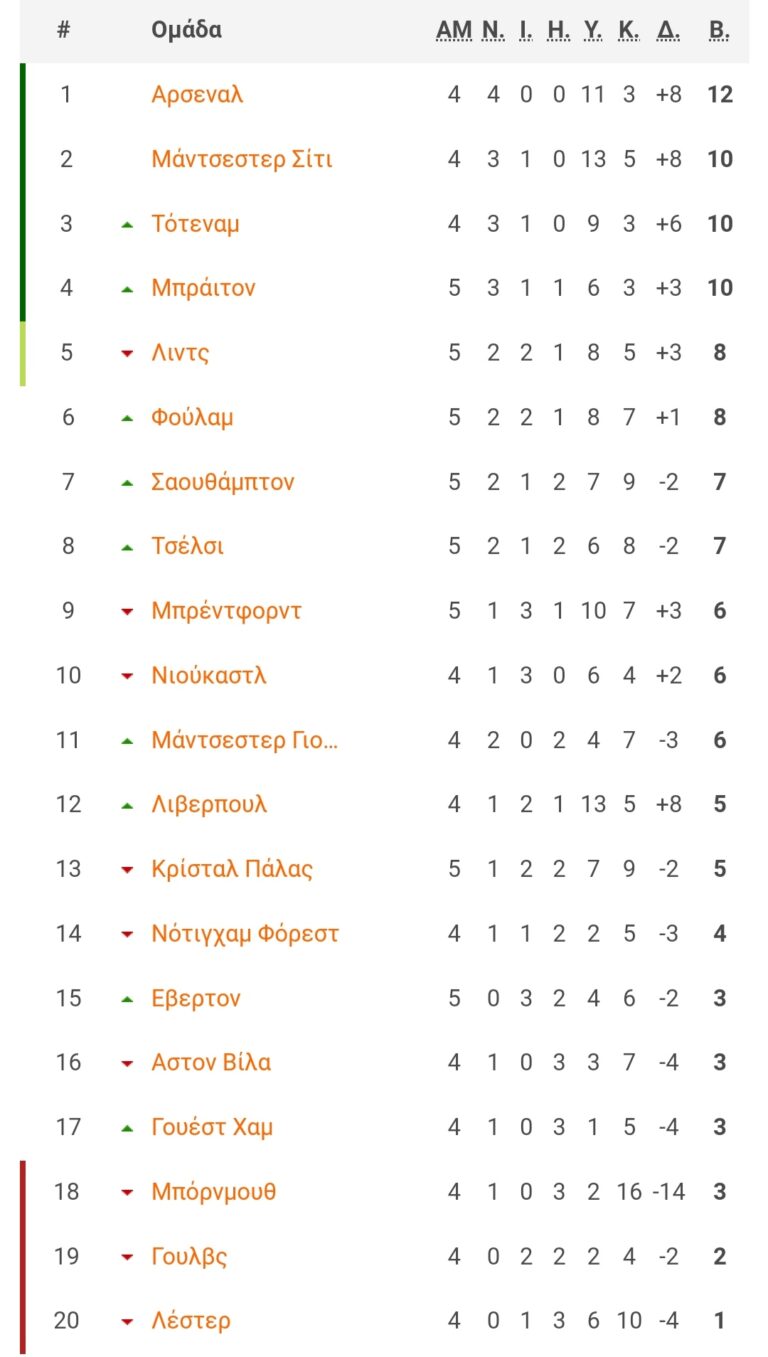Tap the Νότιγχαμ Φόρεστ link
This screenshot has width=768, height=1357.
pos(244,933)
